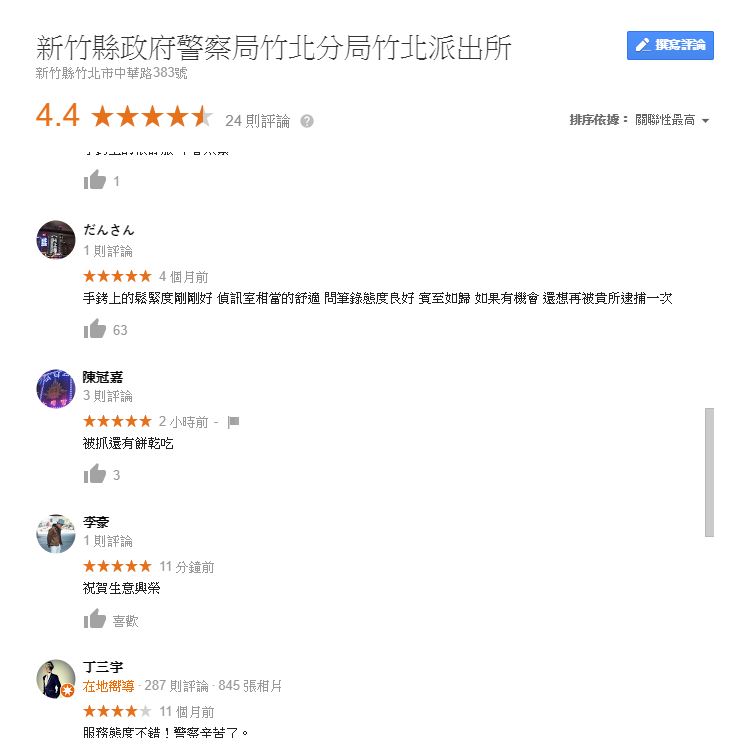Tap the help icon beside 24 則評論

pos(307,121)
